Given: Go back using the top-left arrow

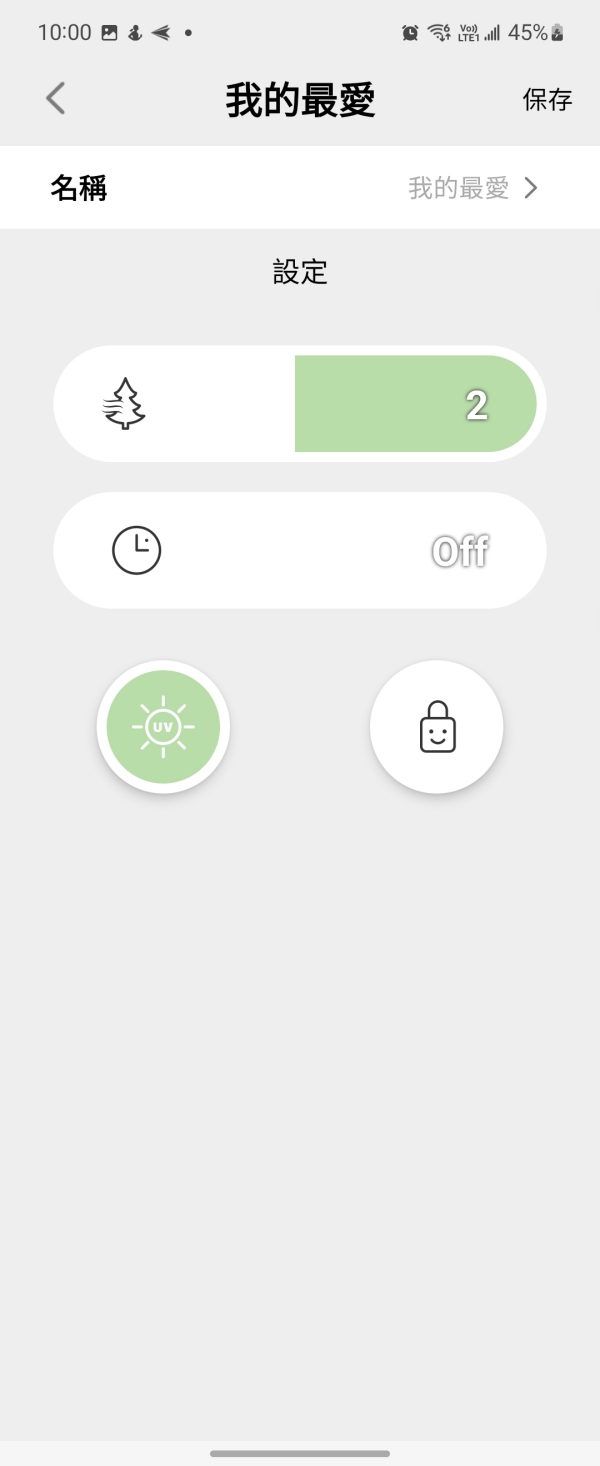Looking at the screenshot, I should tap(56, 98).
